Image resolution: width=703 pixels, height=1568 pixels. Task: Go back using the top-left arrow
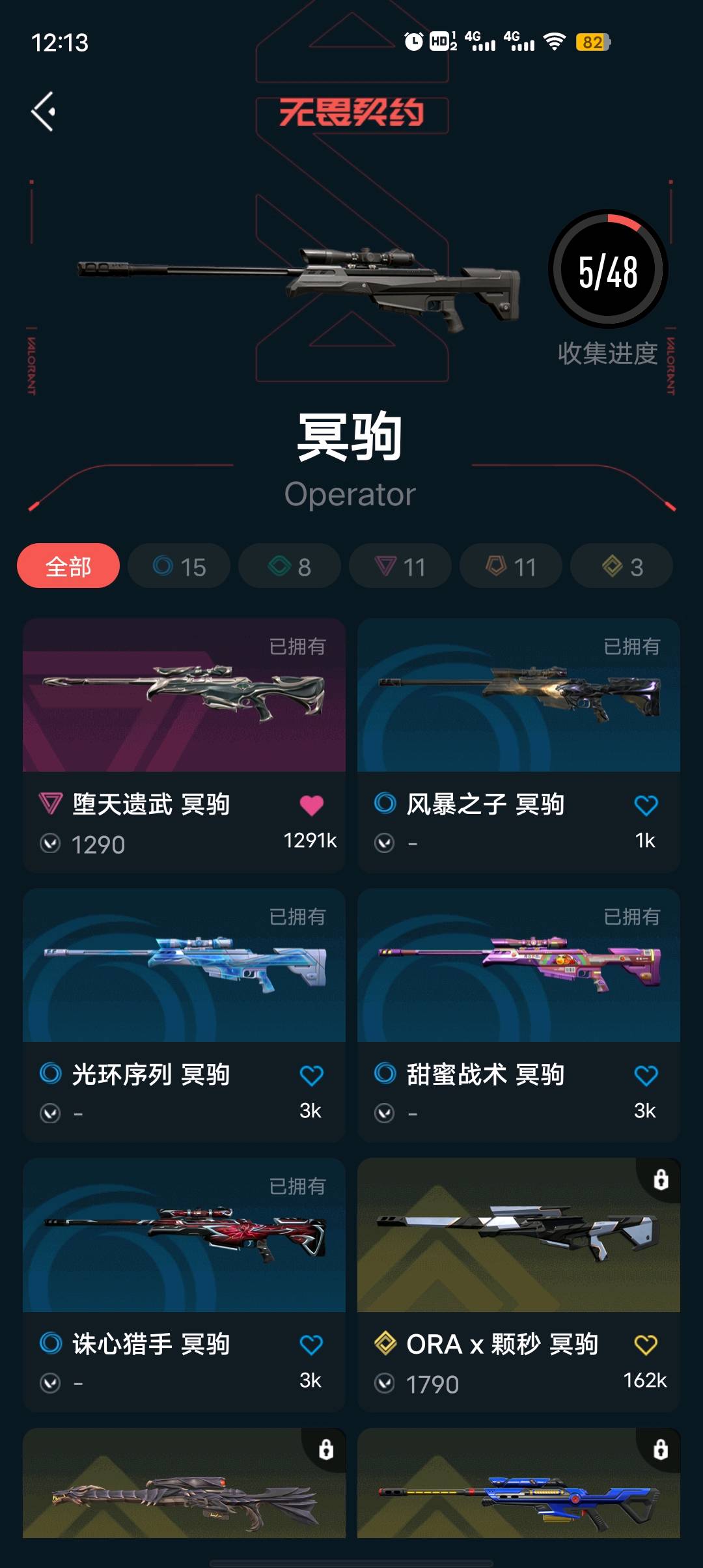point(44,111)
